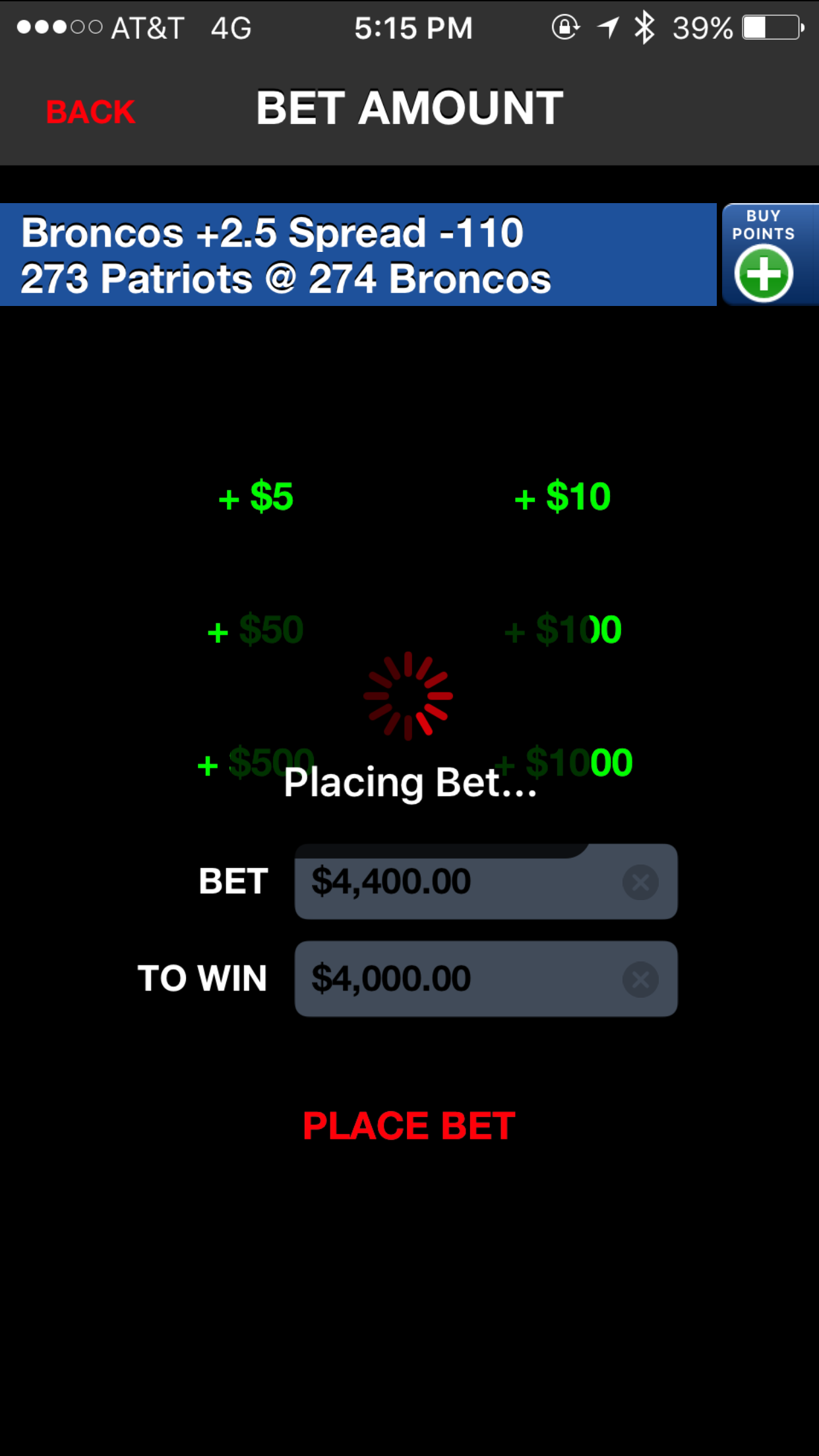819x1456 pixels.
Task: Edit the BET amount field
Action: [x=455, y=882]
